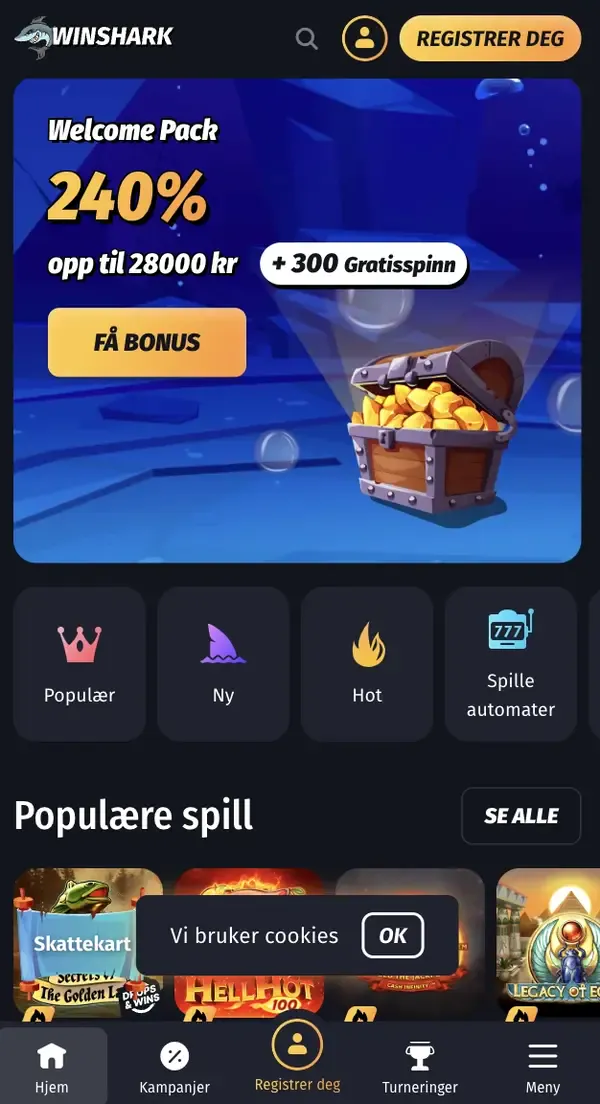Open the search magnifier icon

307,39
